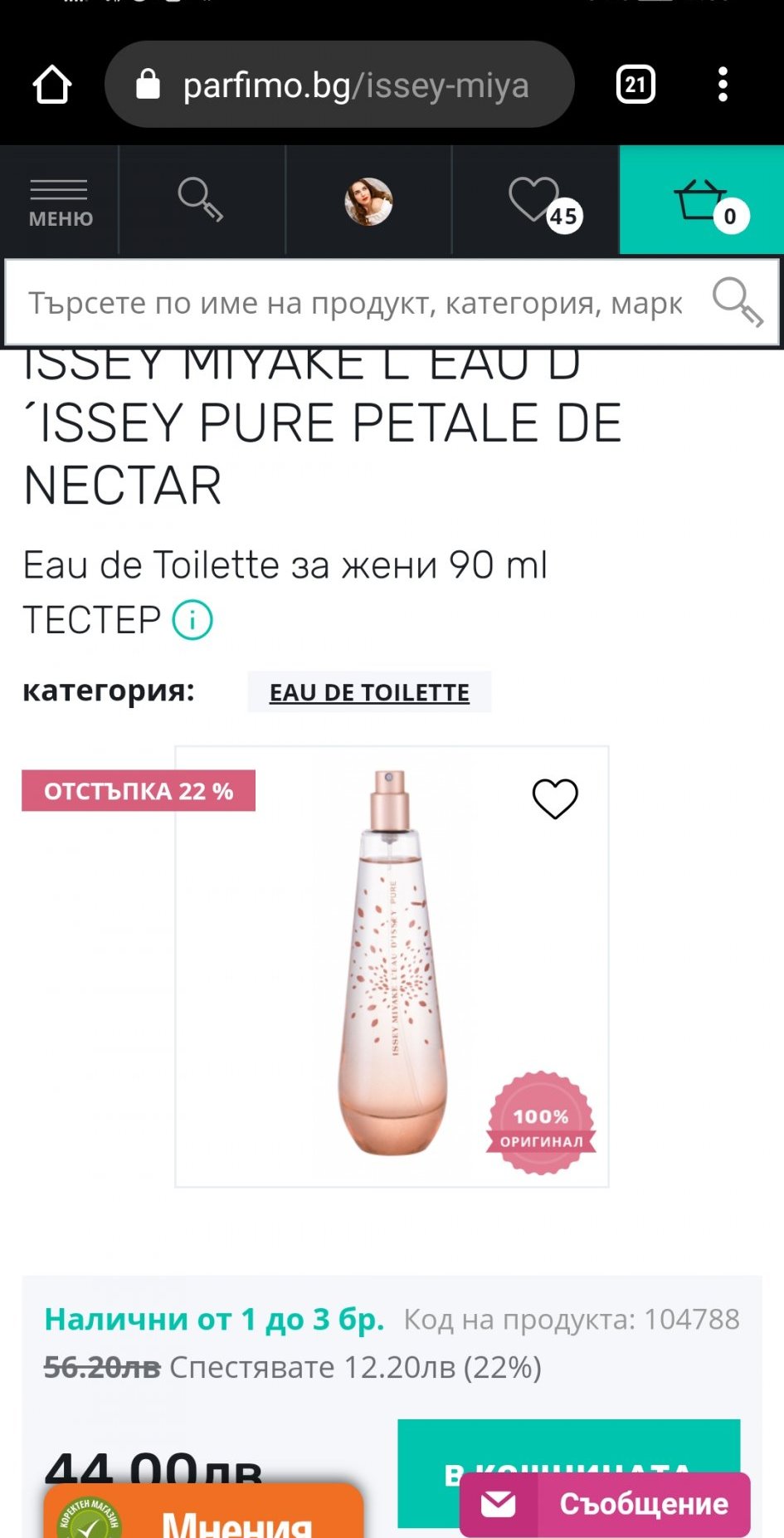784x1538 pixels.
Task: Focus the product search field
Action: pyautogui.click(x=357, y=303)
